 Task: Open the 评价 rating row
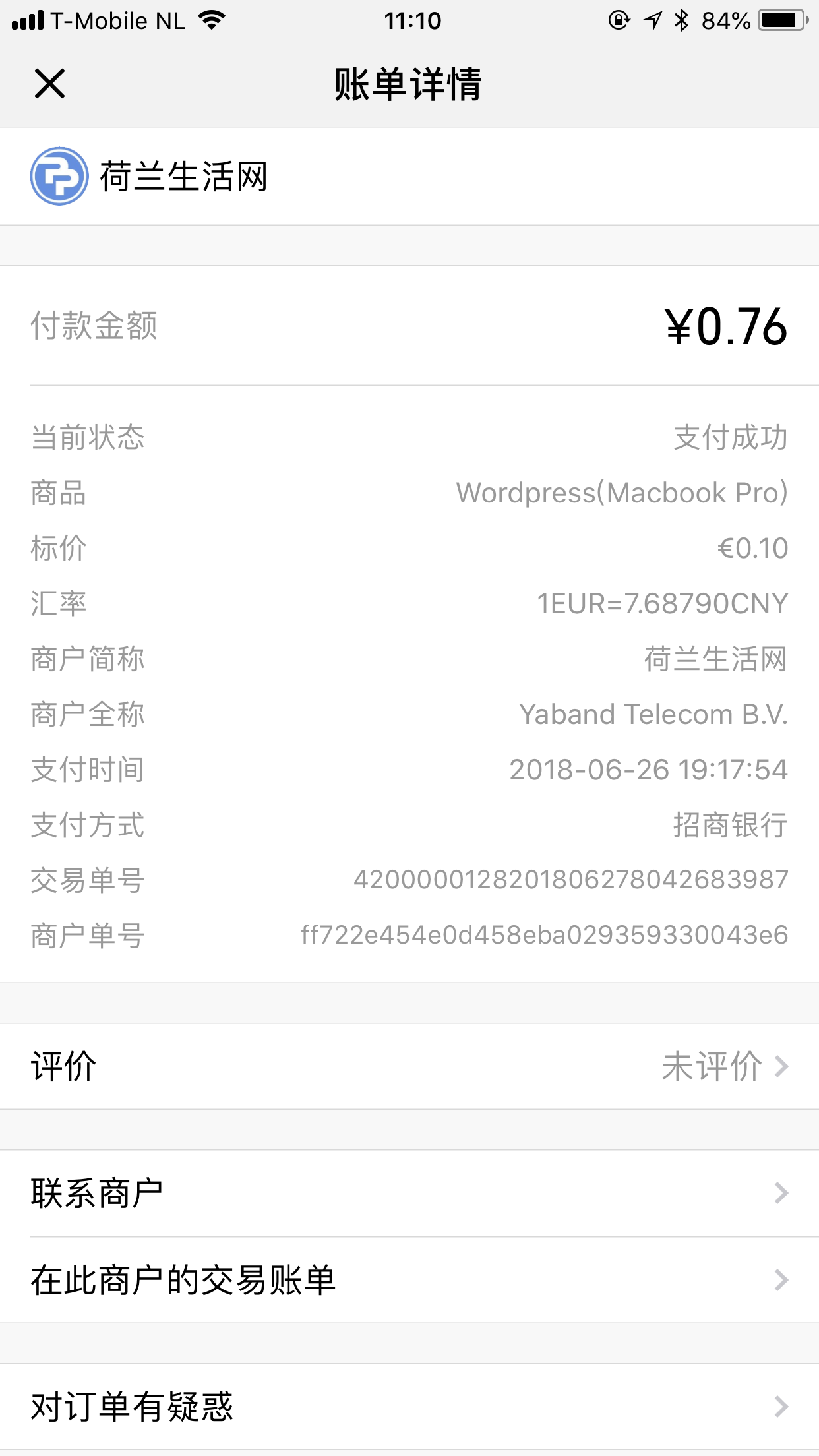point(409,1066)
